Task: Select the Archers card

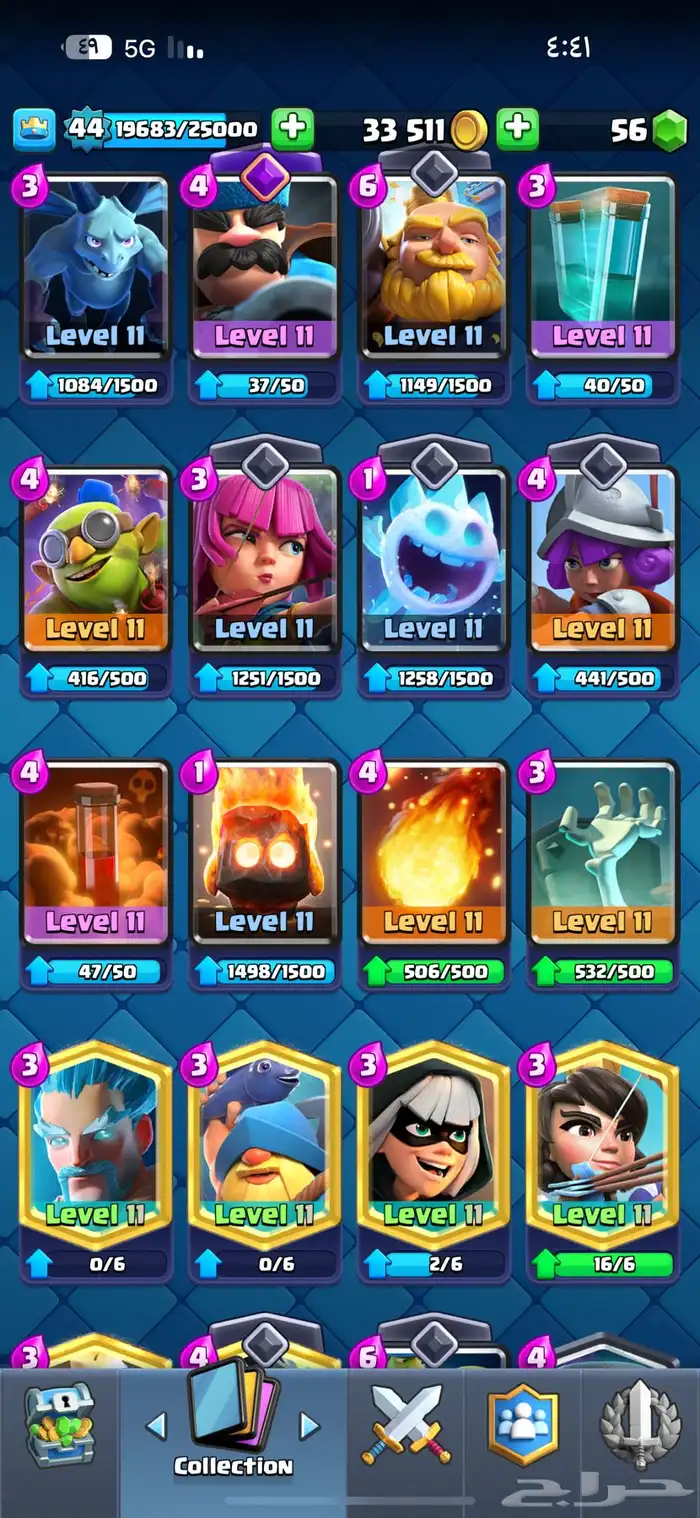Action: coord(265,560)
